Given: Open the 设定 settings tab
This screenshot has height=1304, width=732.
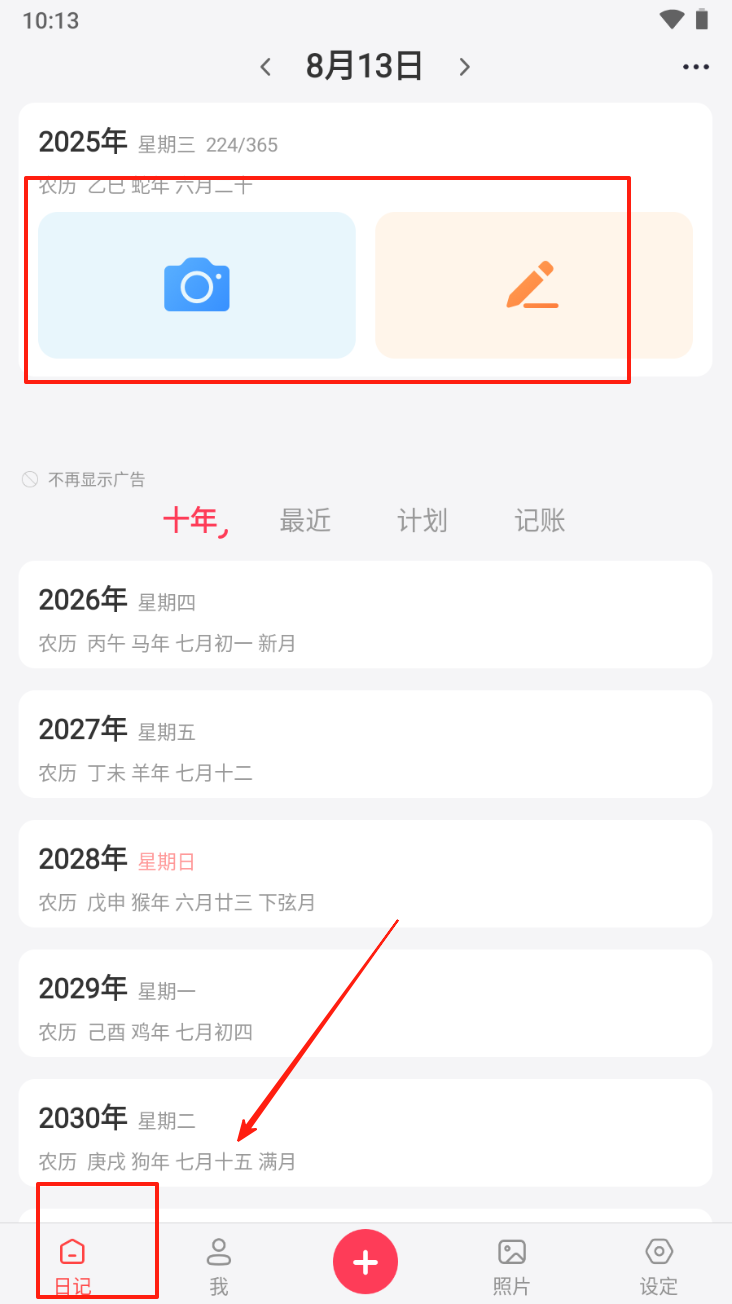Looking at the screenshot, I should 659,1265.
